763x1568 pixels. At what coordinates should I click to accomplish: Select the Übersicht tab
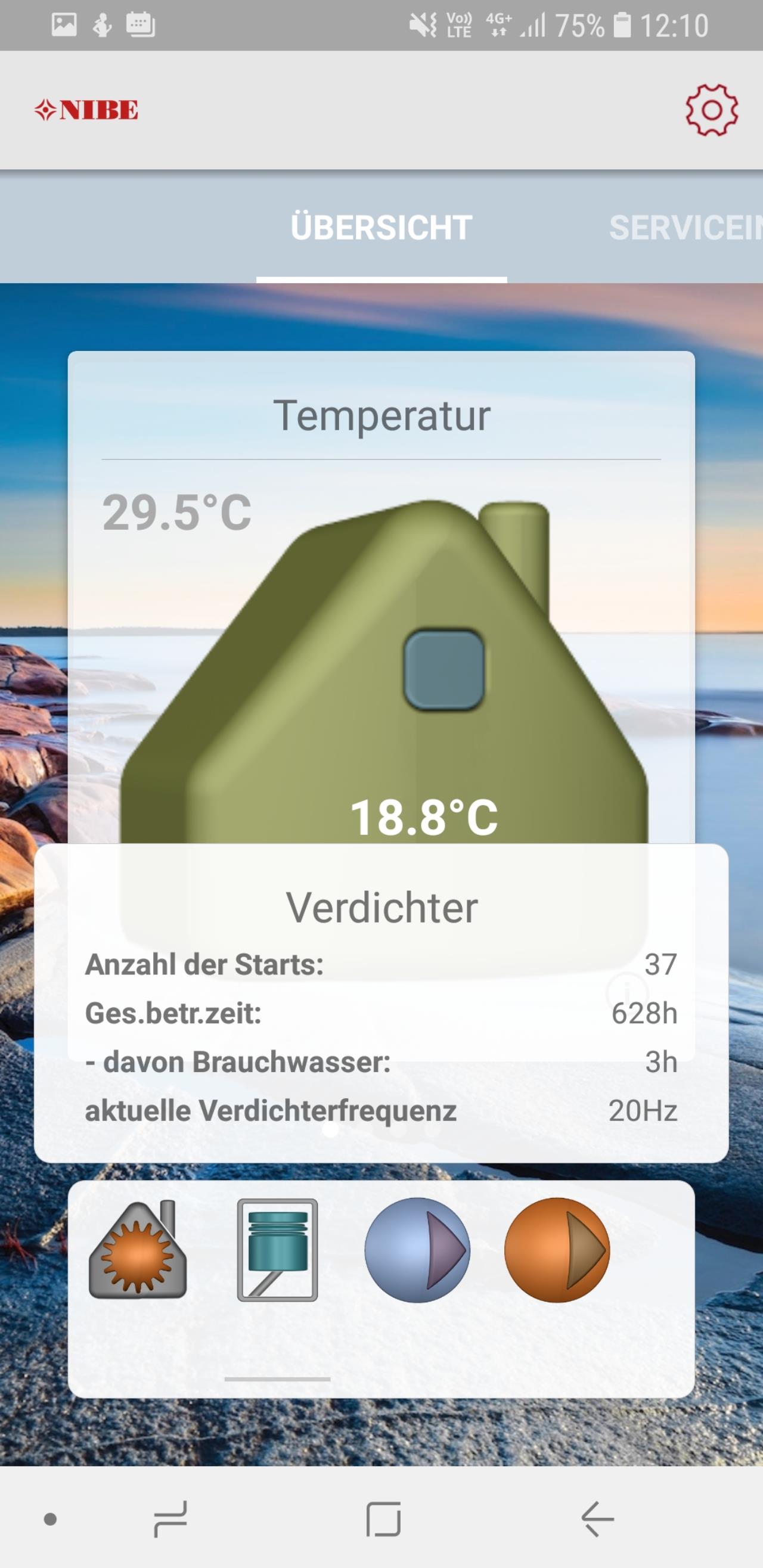(381, 228)
